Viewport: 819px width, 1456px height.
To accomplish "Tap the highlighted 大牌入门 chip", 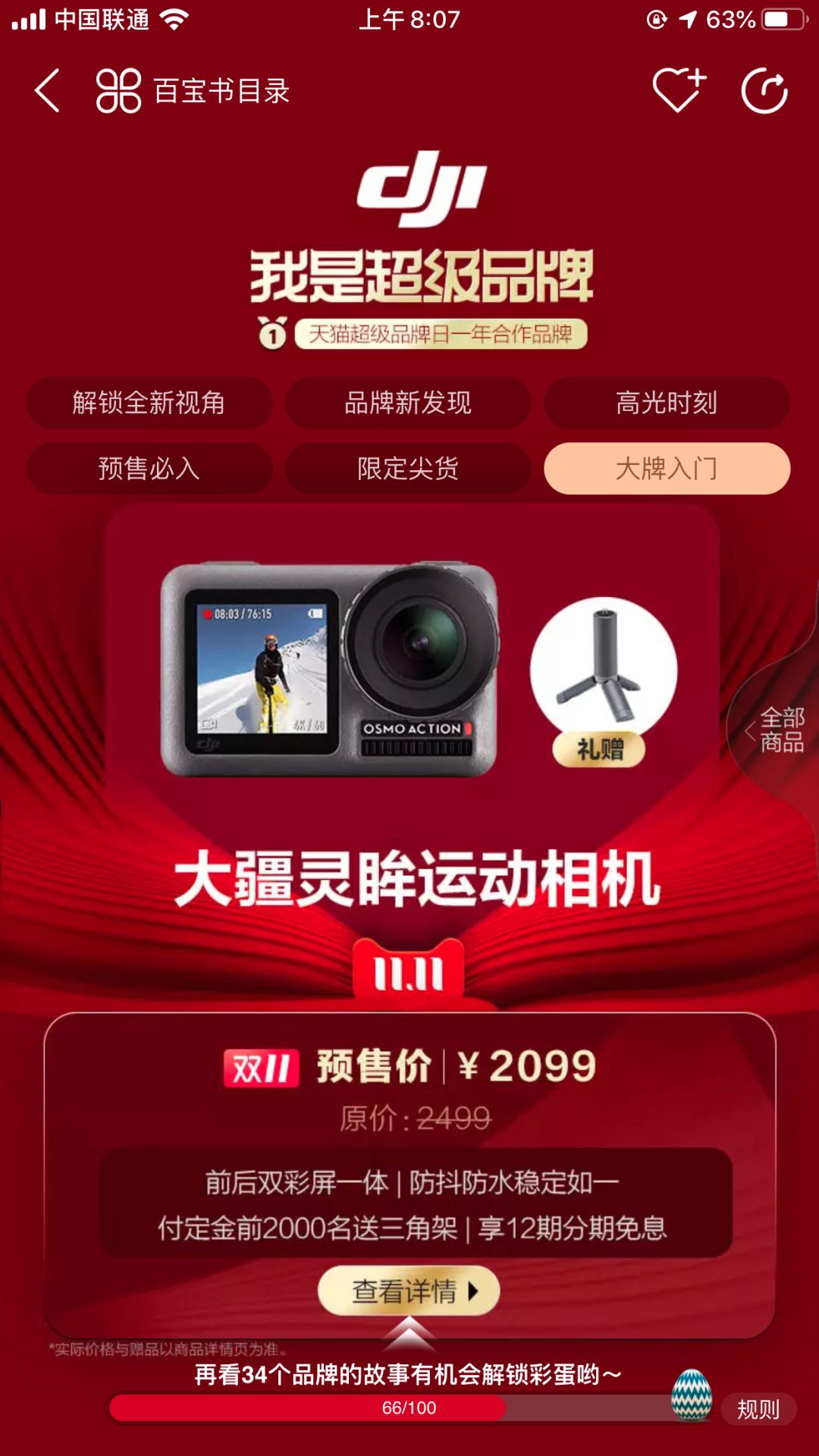I will pos(667,469).
